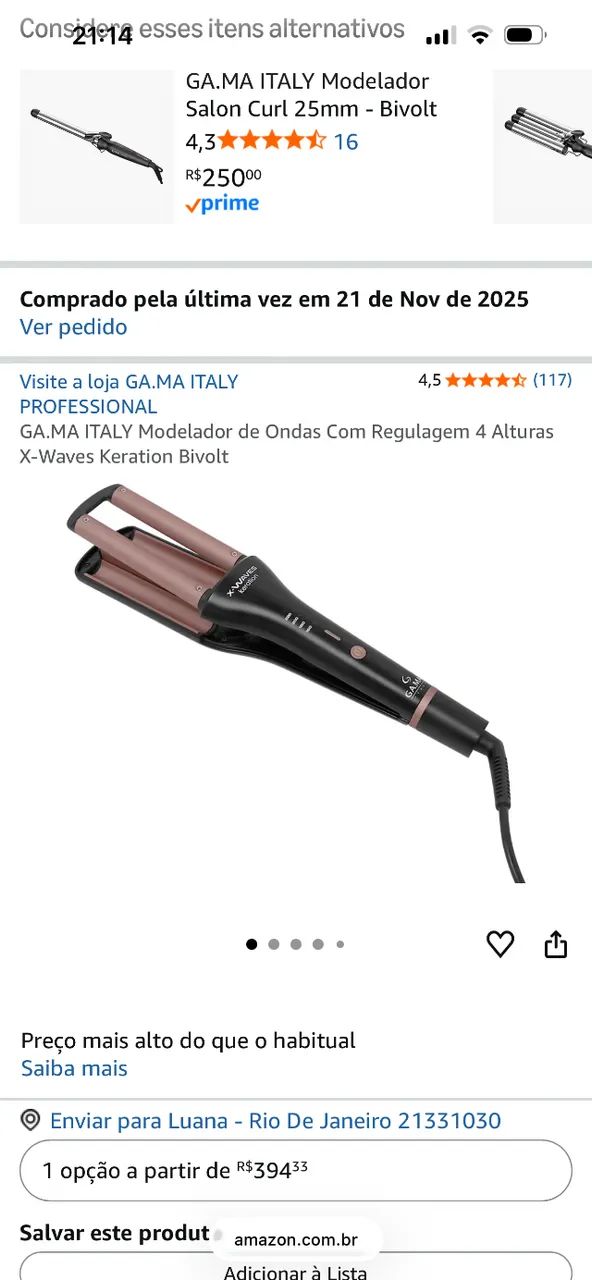Tap Saiba mais about the higher price
This screenshot has height=1280, width=592.
(75, 1068)
